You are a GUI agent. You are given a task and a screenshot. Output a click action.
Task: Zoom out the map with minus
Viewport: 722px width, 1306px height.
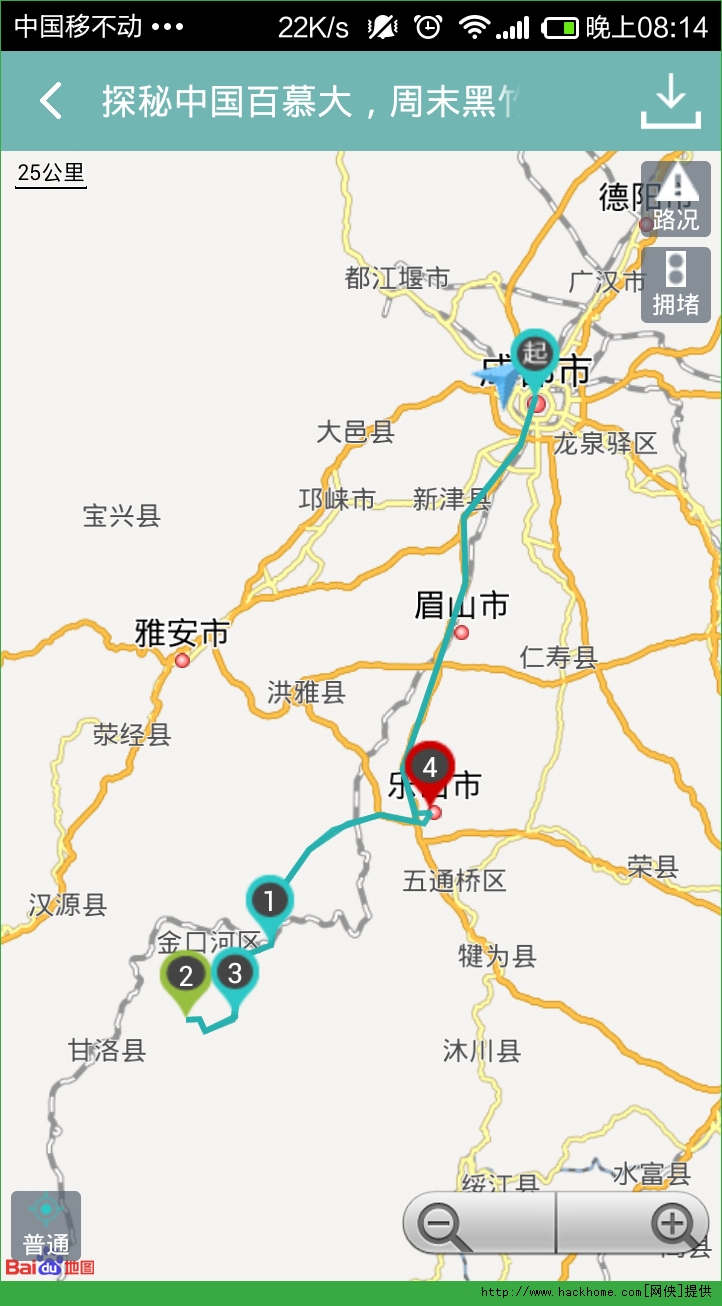tap(439, 1223)
